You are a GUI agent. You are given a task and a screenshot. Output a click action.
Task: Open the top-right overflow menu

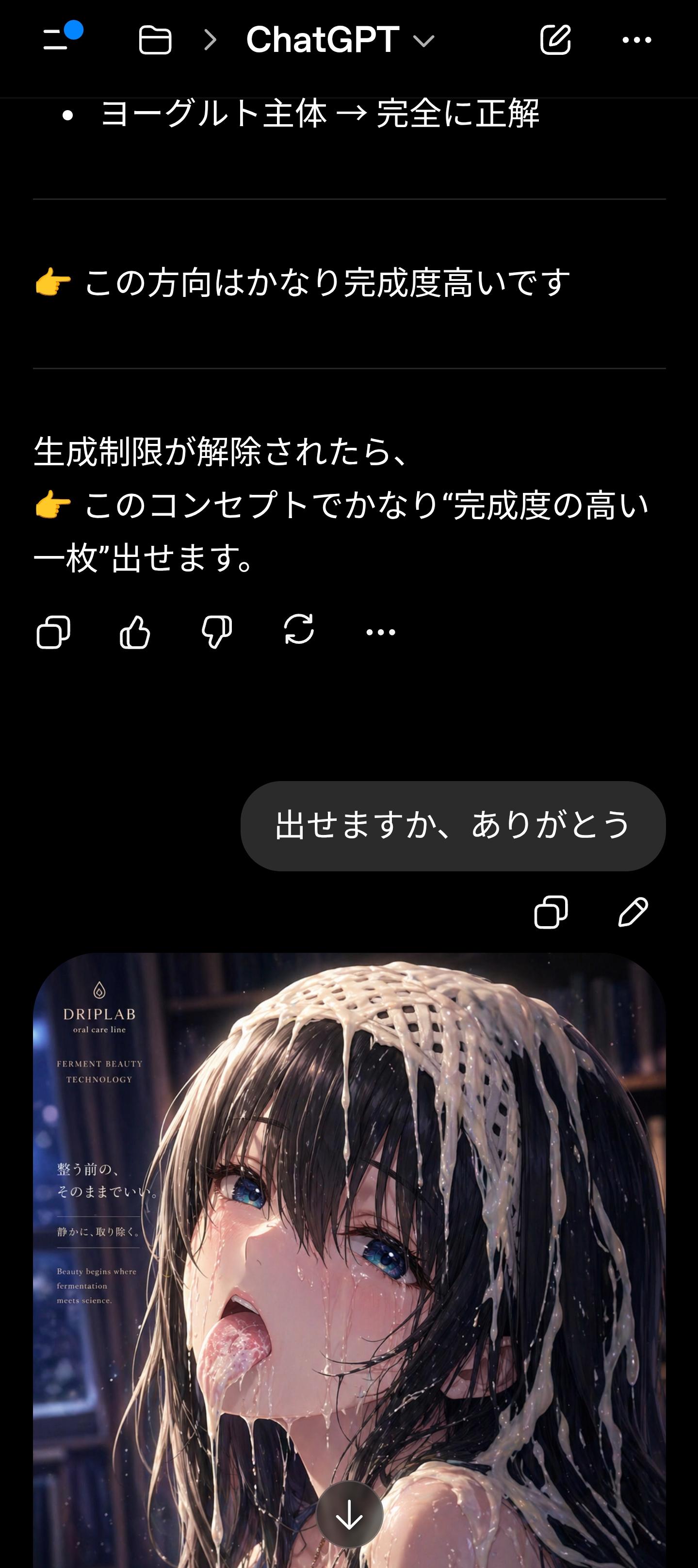(636, 40)
